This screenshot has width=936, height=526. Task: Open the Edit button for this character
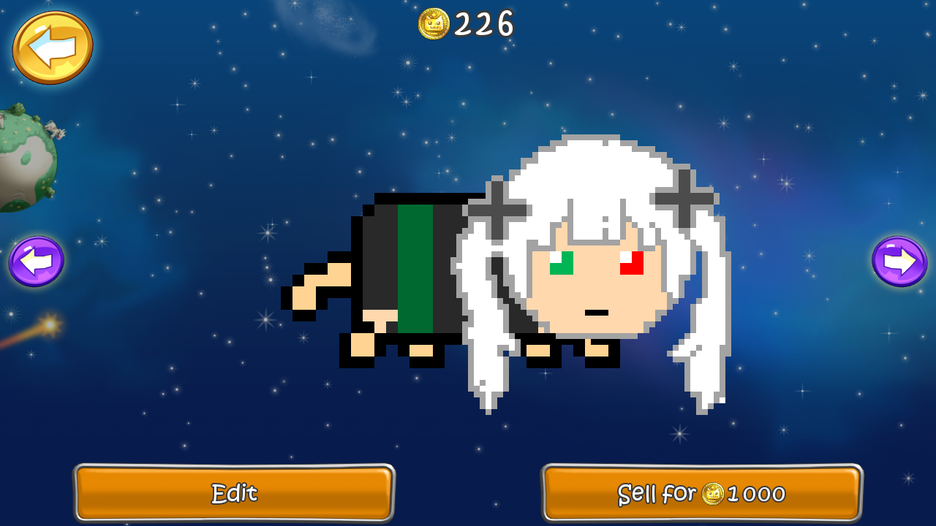[x=234, y=492]
